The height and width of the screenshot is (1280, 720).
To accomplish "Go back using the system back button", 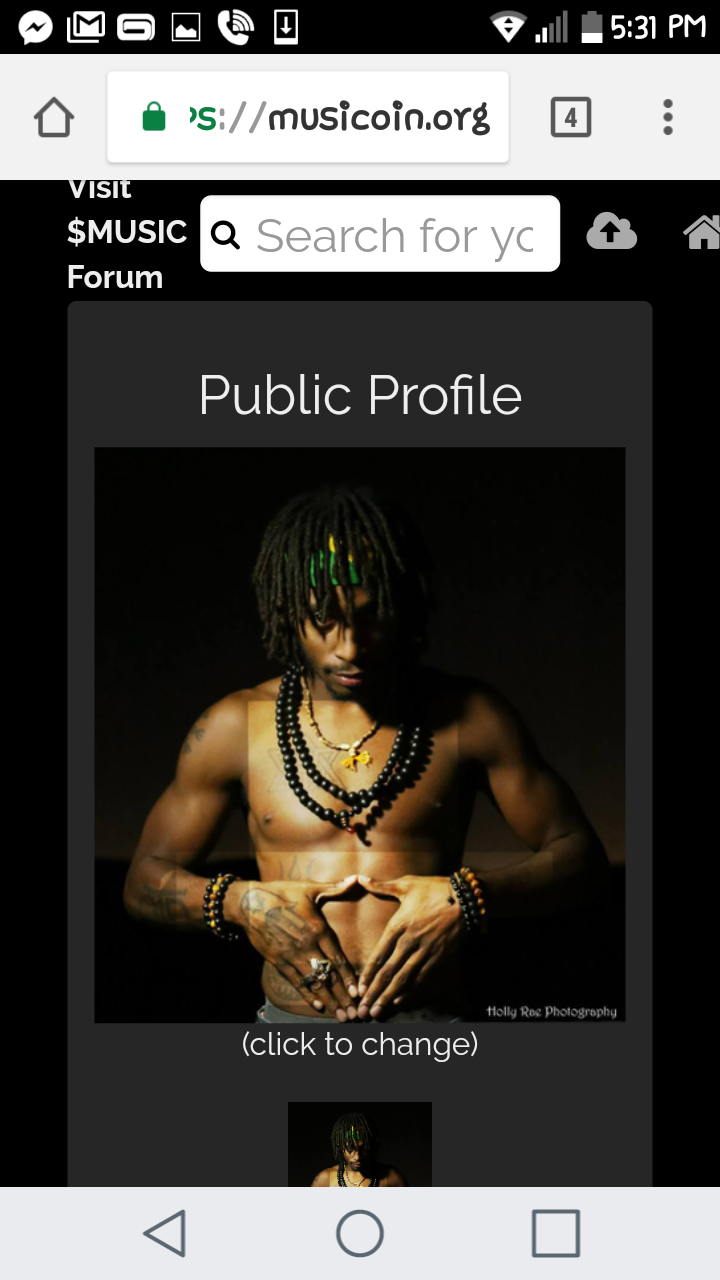I will click(165, 1233).
